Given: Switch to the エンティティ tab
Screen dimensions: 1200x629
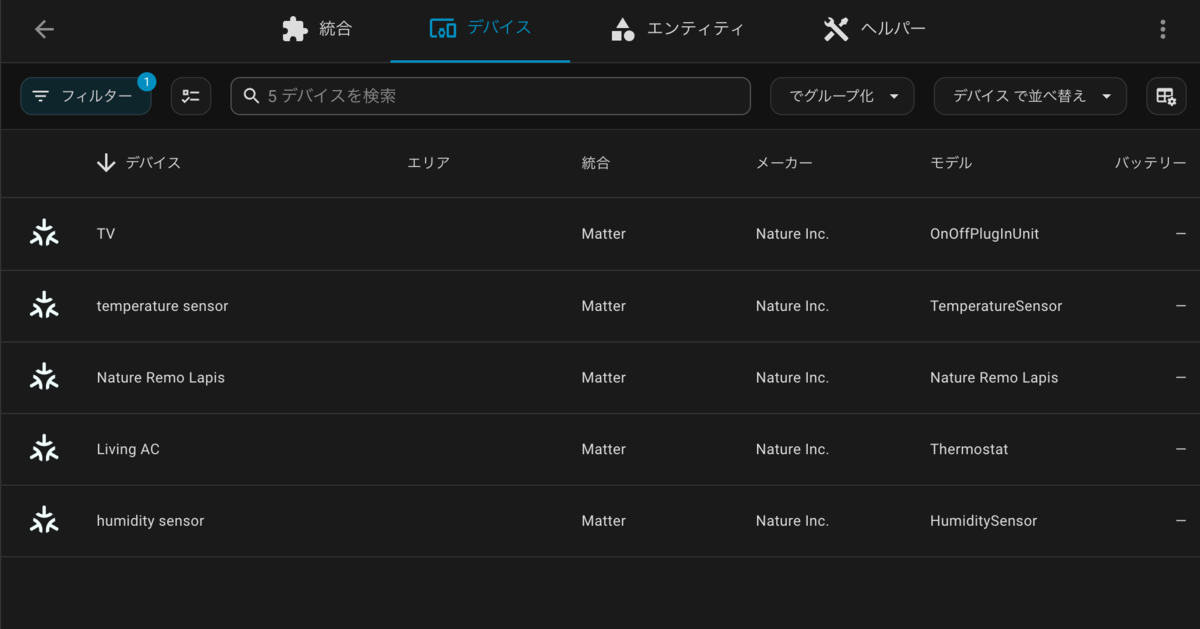Looking at the screenshot, I should [677, 29].
